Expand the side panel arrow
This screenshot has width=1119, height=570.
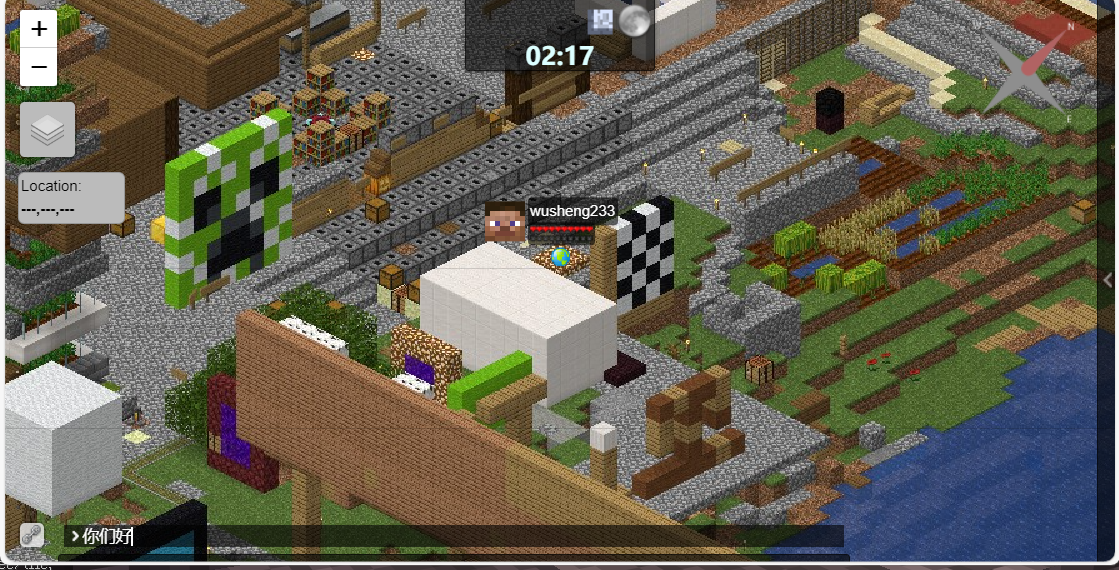[x=1108, y=279]
